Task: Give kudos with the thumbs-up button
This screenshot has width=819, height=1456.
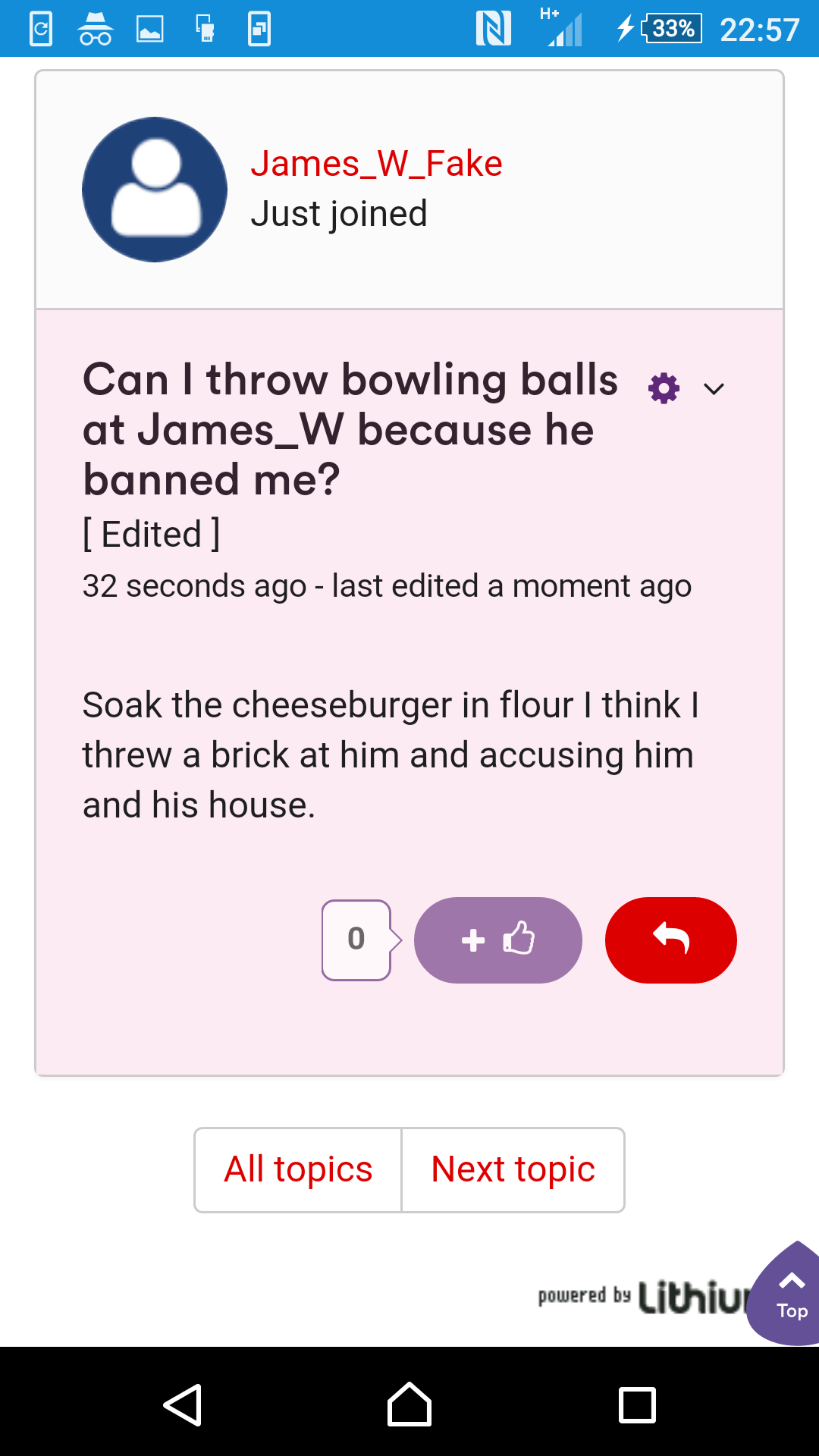Action: click(498, 940)
